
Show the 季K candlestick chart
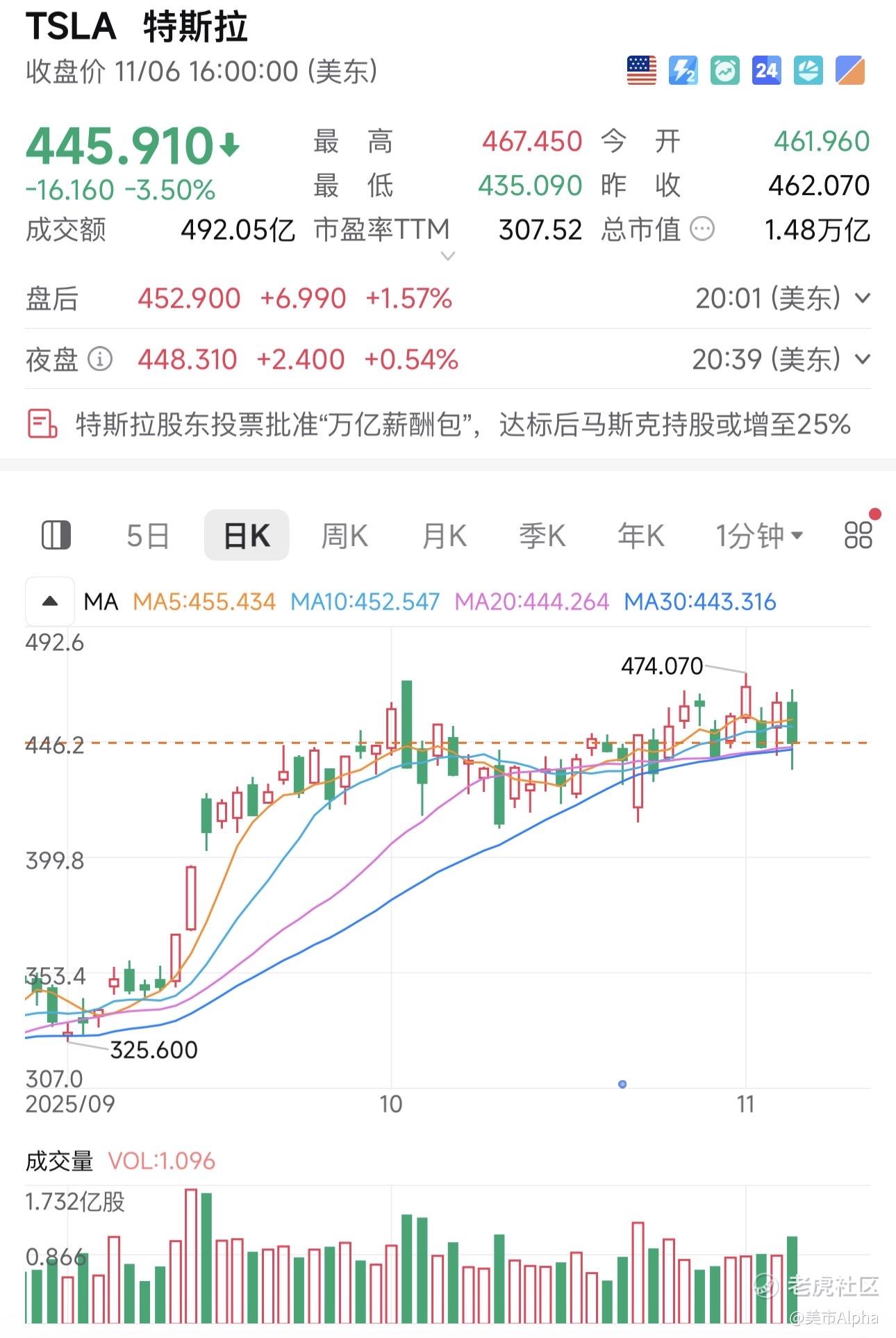tap(542, 536)
